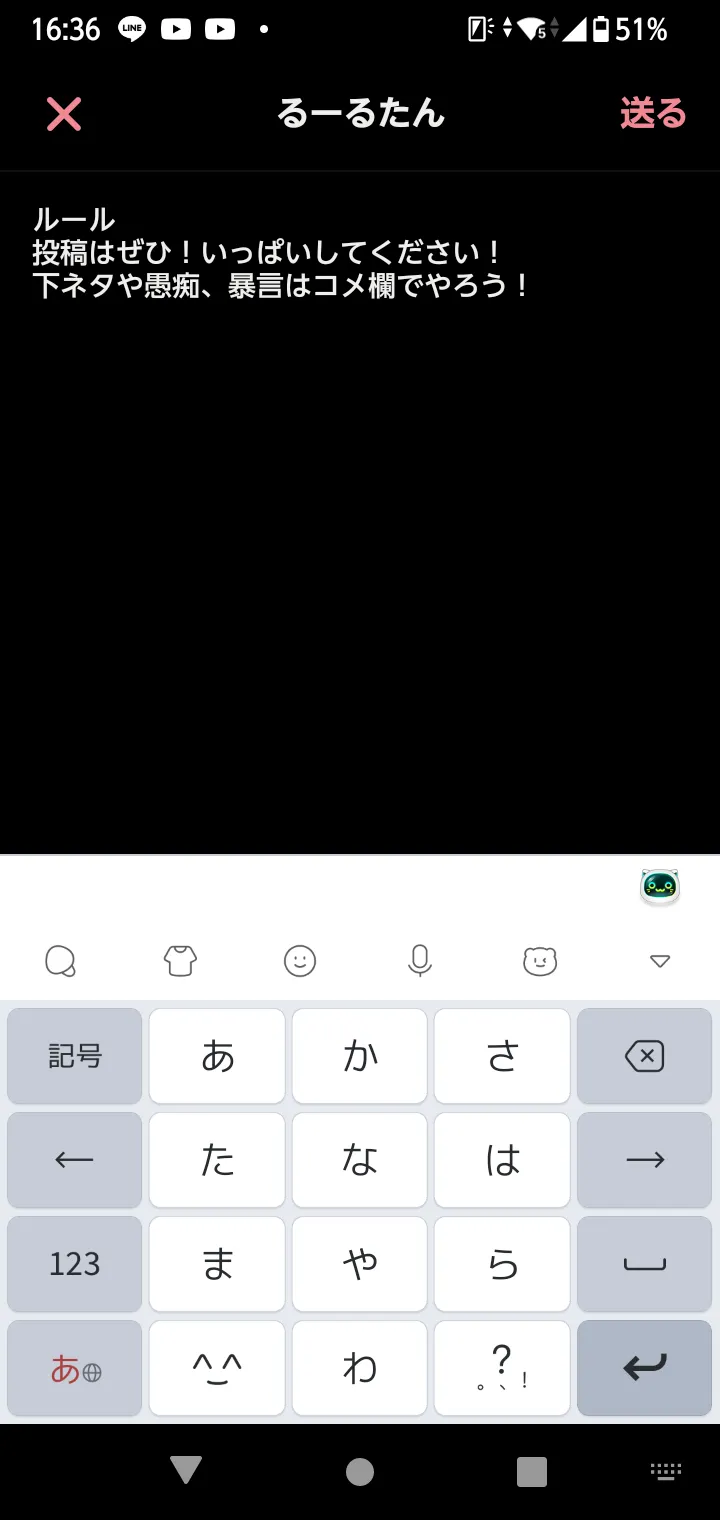
Task: Open the bear sticker panel
Action: (x=540, y=961)
